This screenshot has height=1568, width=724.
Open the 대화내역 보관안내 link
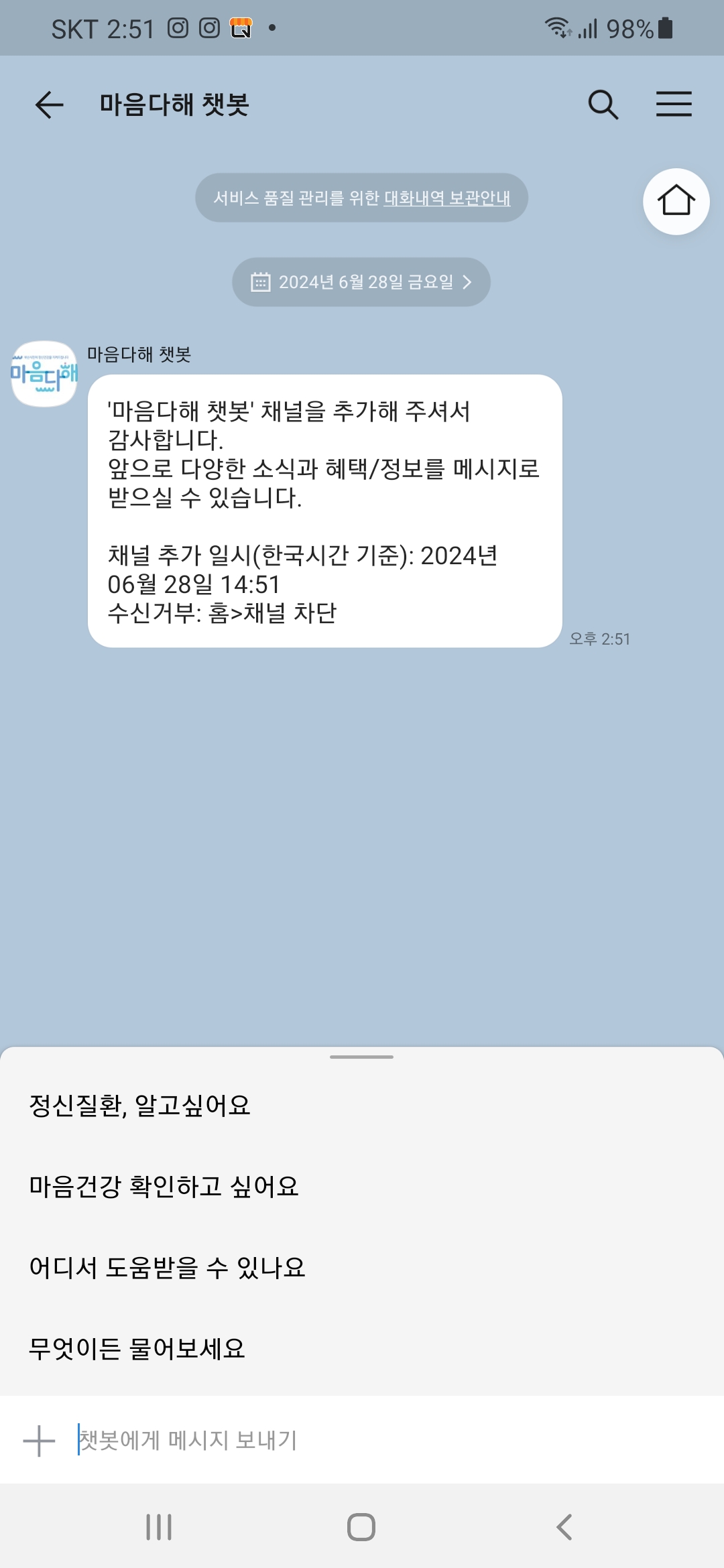pyautogui.click(x=447, y=198)
